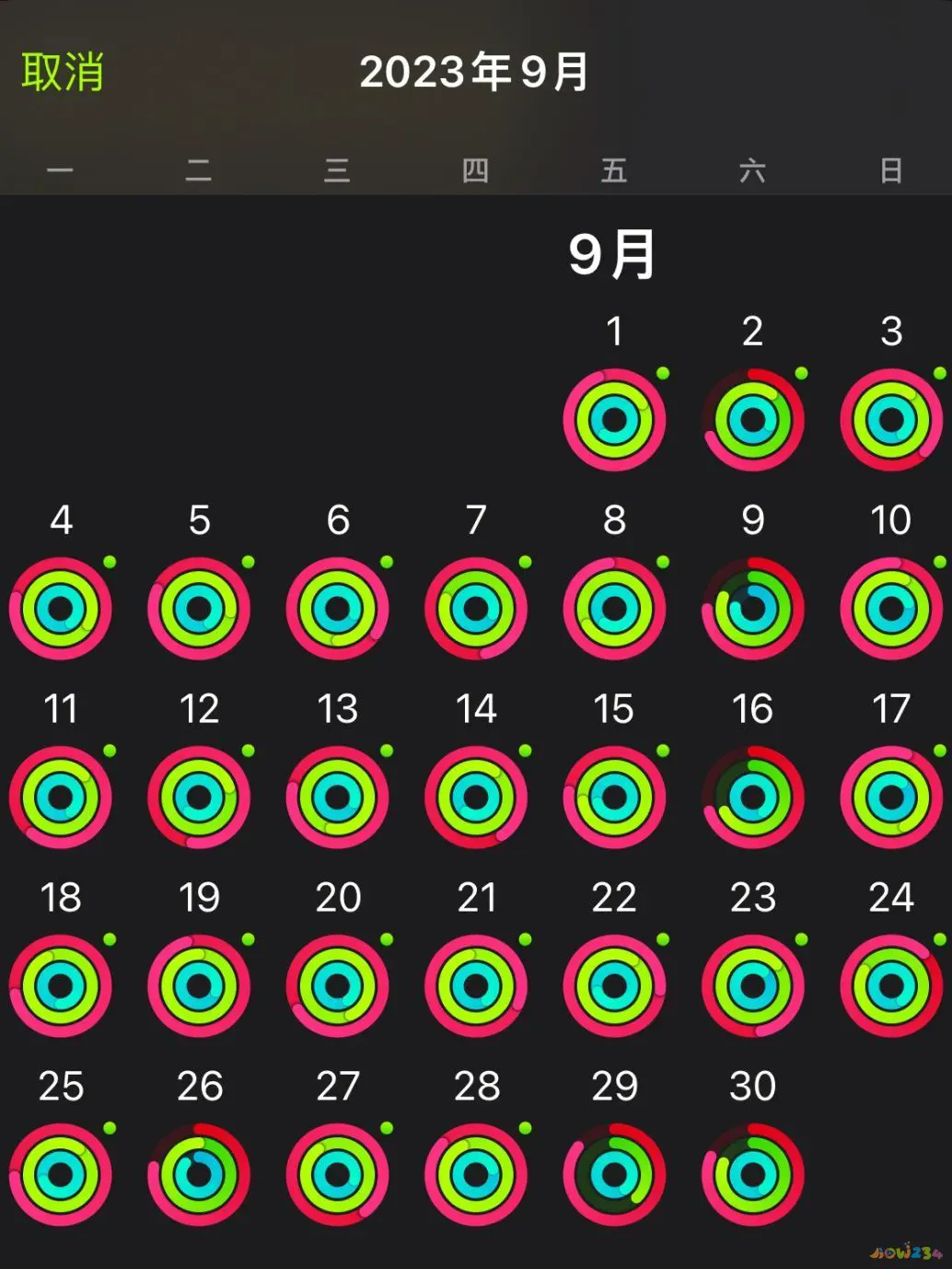
Task: Select the rings for day 20
Action: point(338,986)
